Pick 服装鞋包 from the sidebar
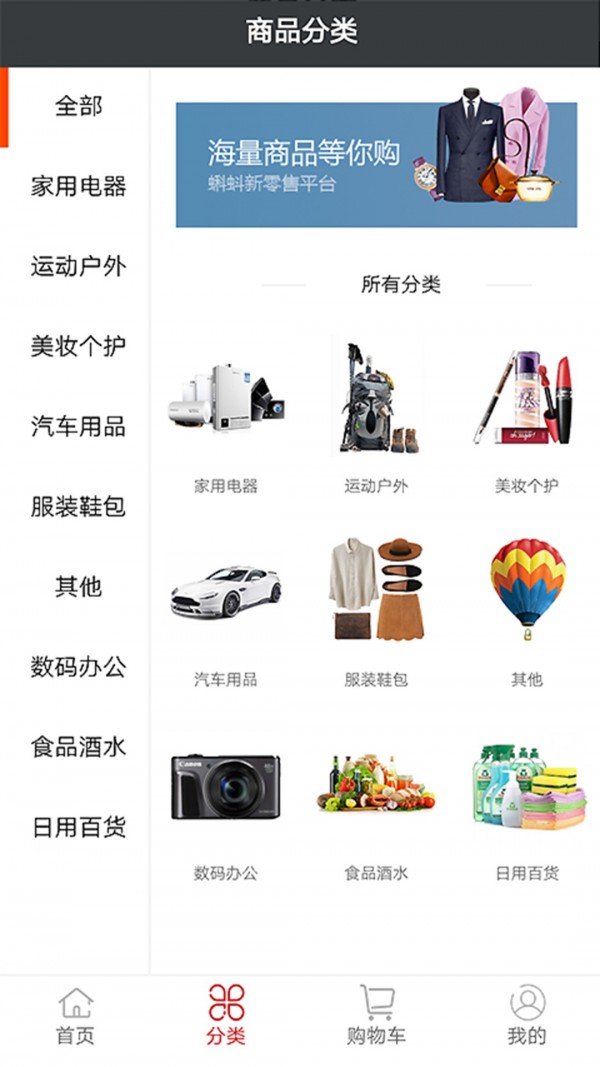 coord(78,506)
